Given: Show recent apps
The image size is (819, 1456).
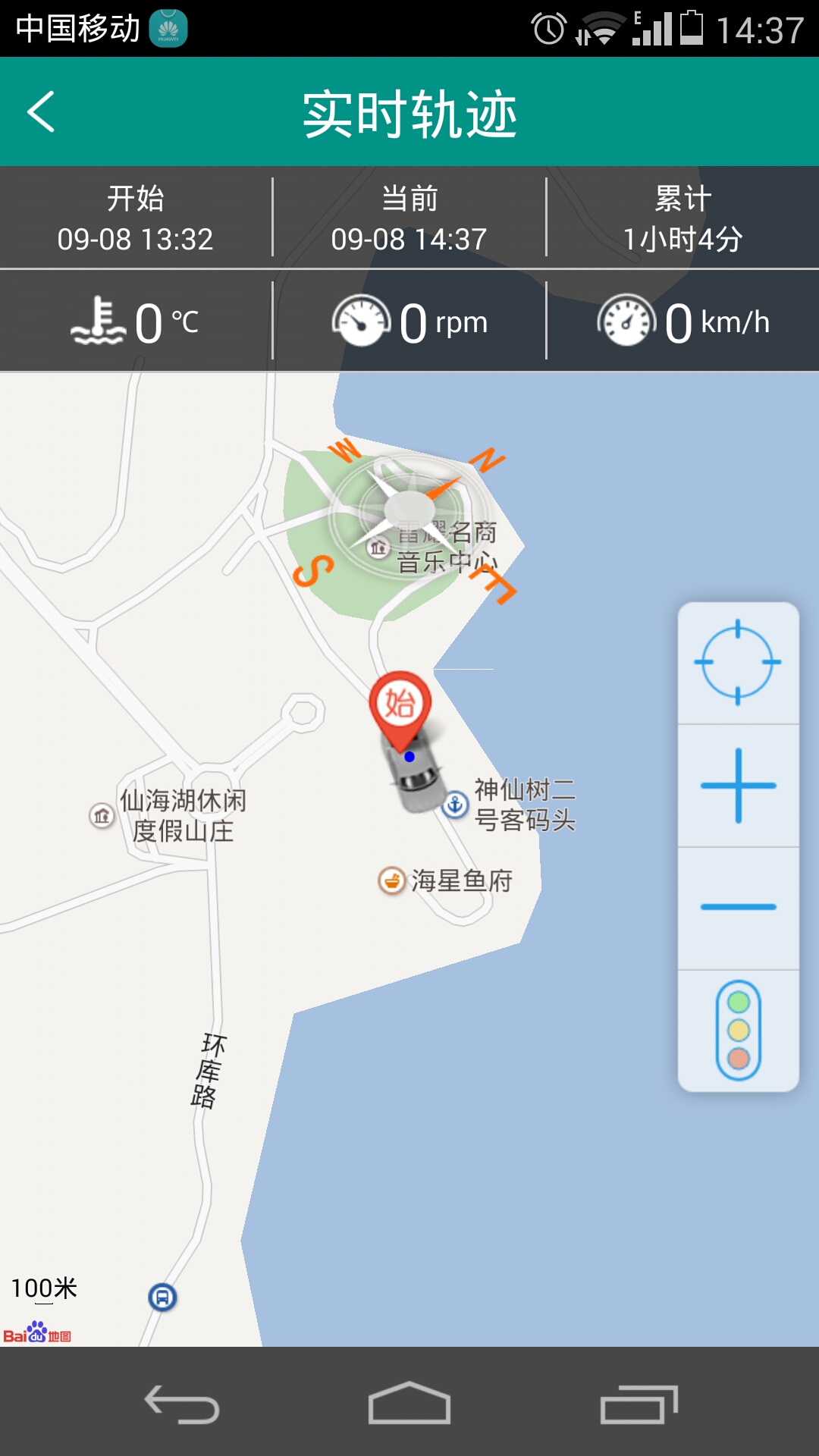Looking at the screenshot, I should (638, 1404).
